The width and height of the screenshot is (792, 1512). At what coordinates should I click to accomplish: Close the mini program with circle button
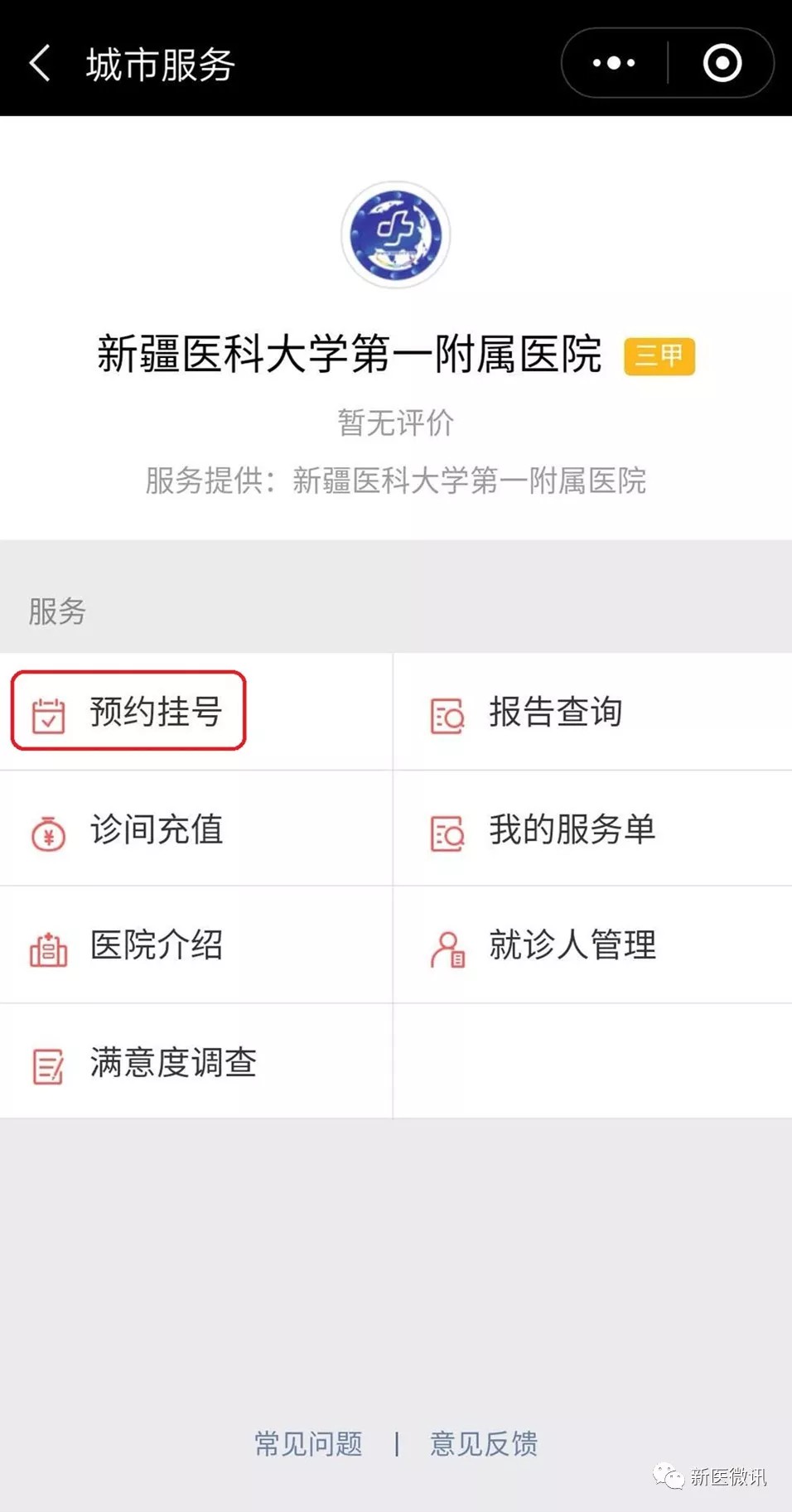(x=722, y=64)
